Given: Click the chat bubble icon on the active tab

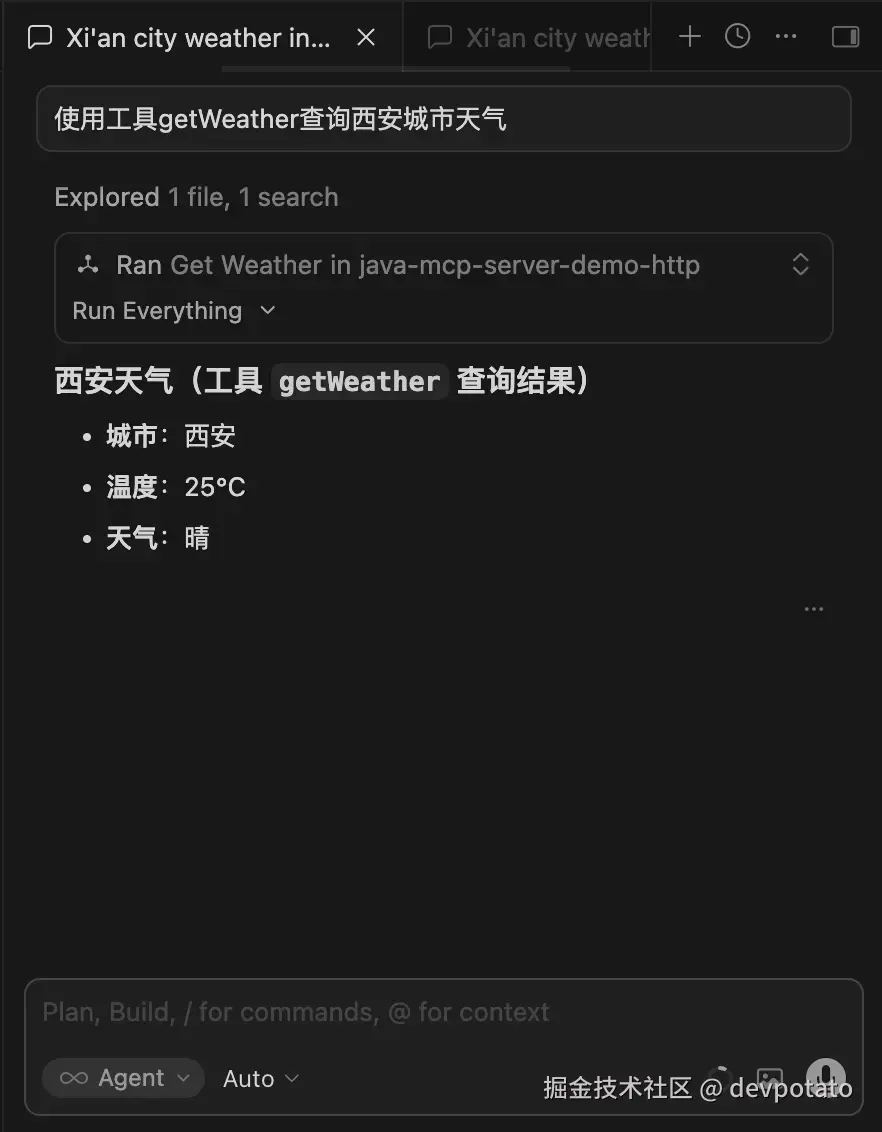Looking at the screenshot, I should (x=39, y=37).
